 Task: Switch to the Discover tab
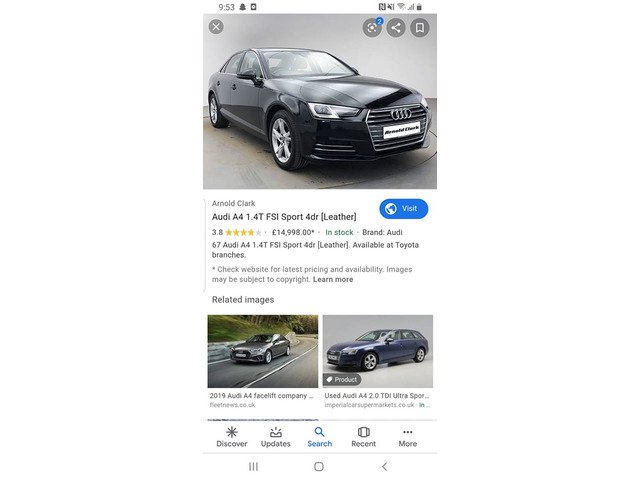coord(232,436)
